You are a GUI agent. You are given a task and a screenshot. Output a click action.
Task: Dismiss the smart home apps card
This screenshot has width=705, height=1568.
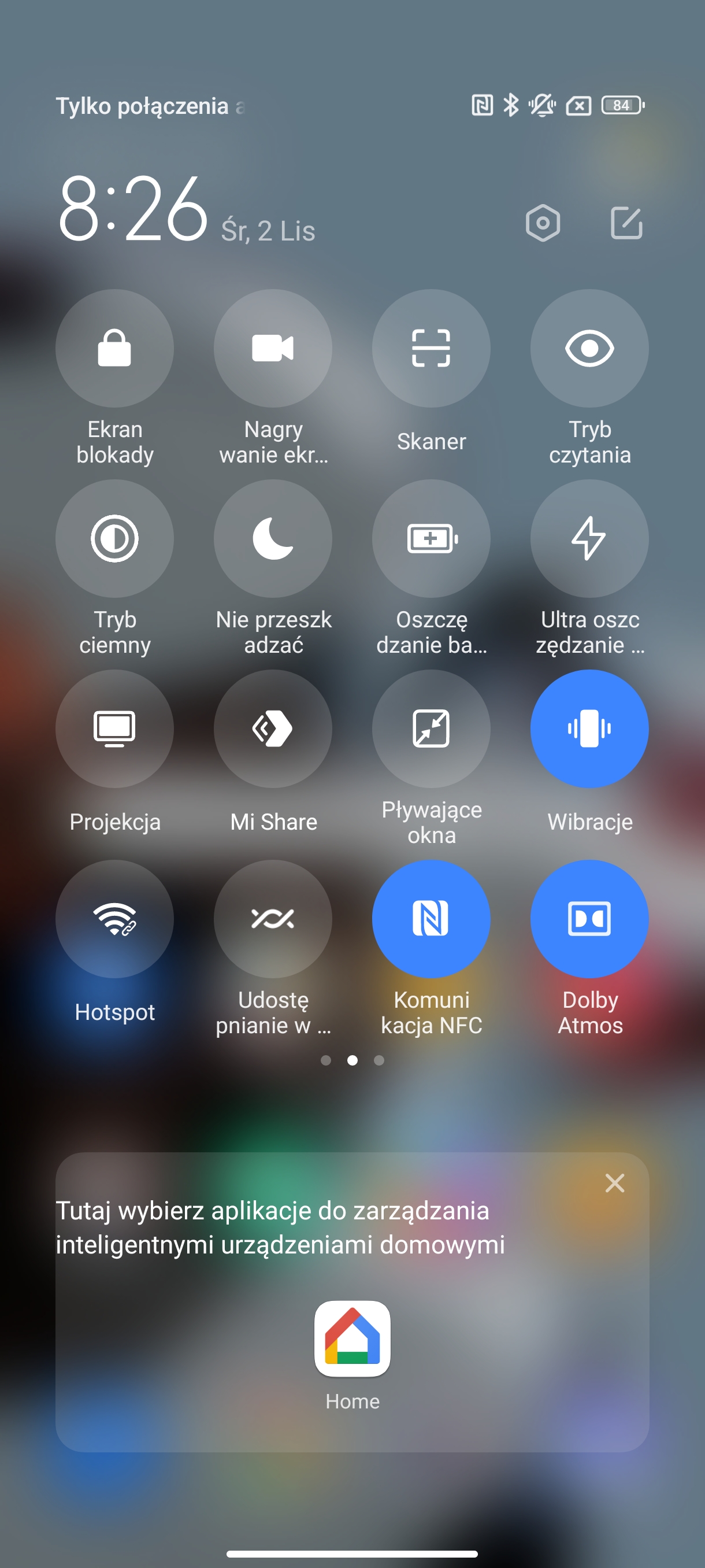pos(614,1183)
